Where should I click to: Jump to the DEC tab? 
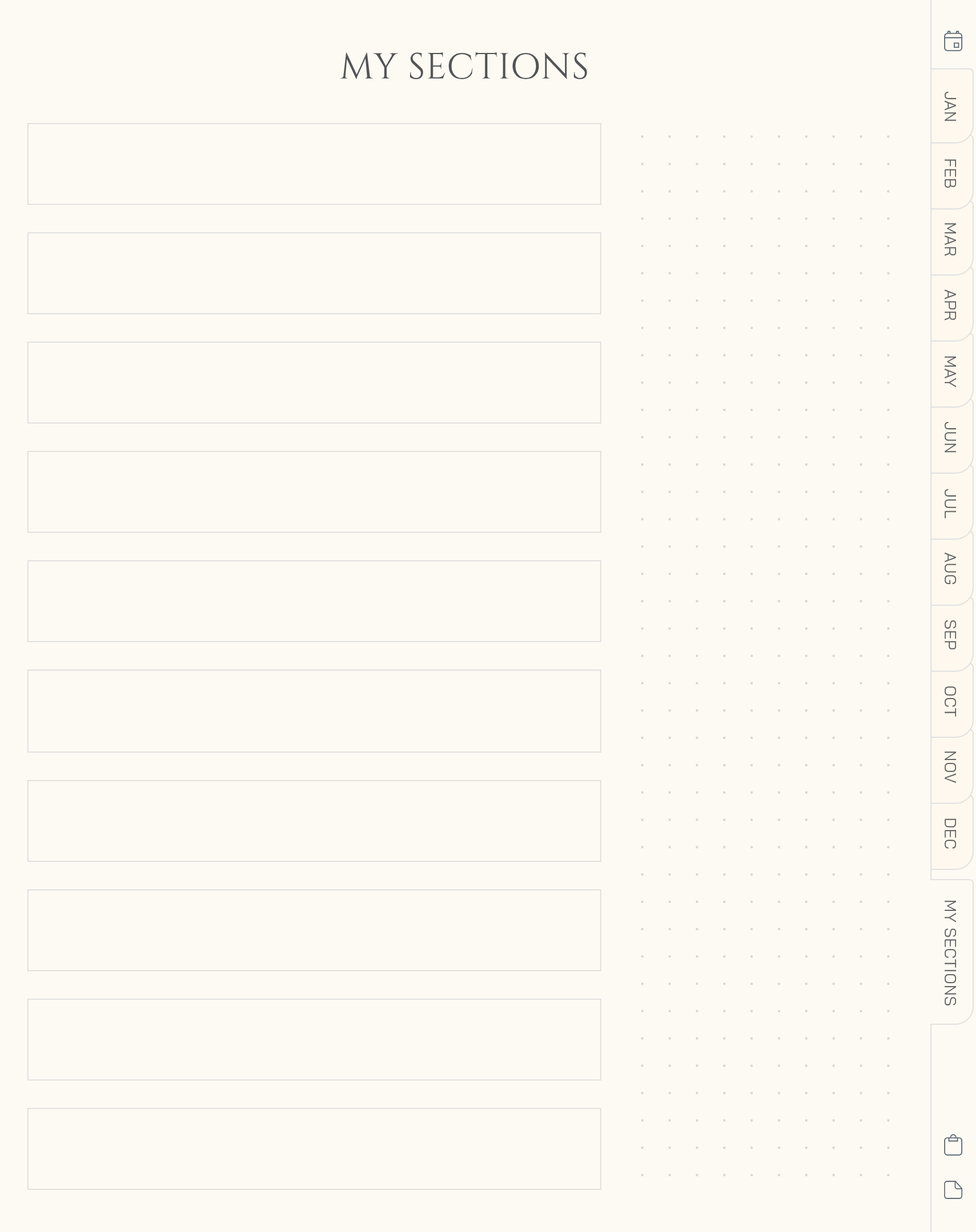950,833
